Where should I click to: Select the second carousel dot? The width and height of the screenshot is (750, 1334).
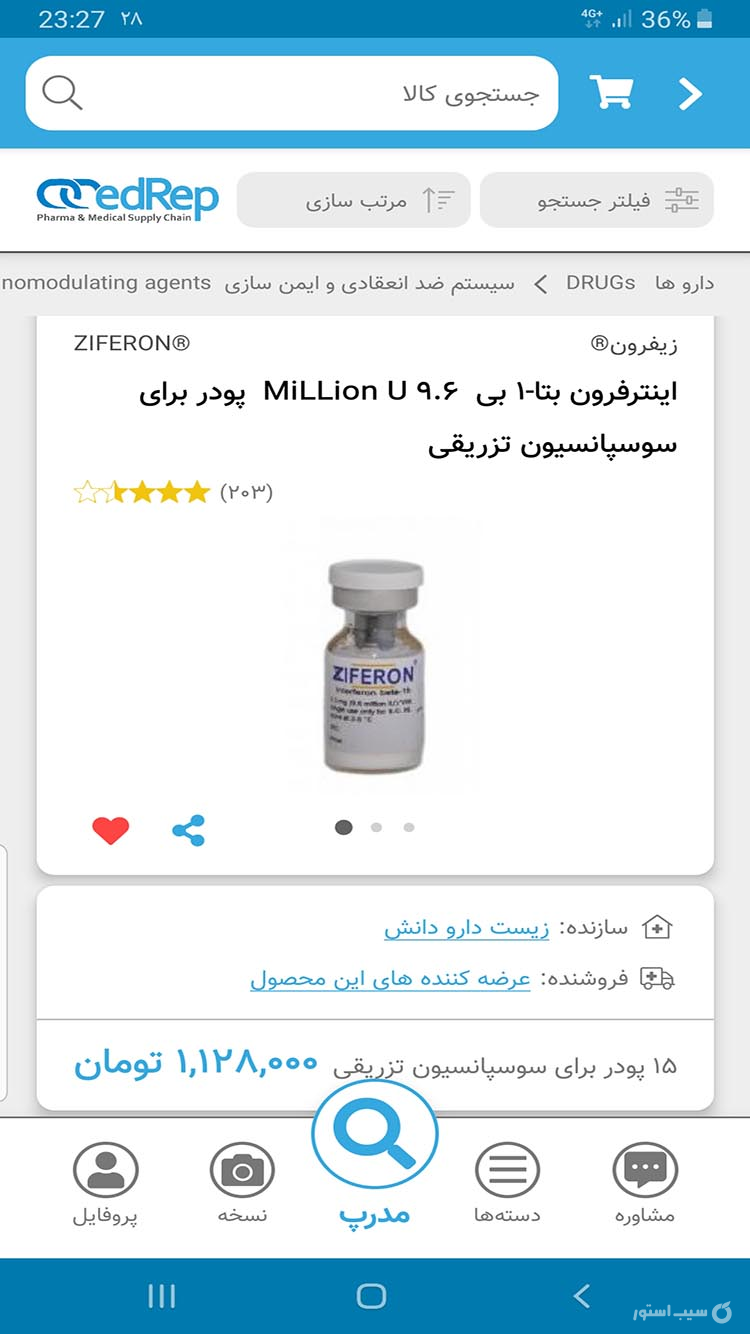376,827
